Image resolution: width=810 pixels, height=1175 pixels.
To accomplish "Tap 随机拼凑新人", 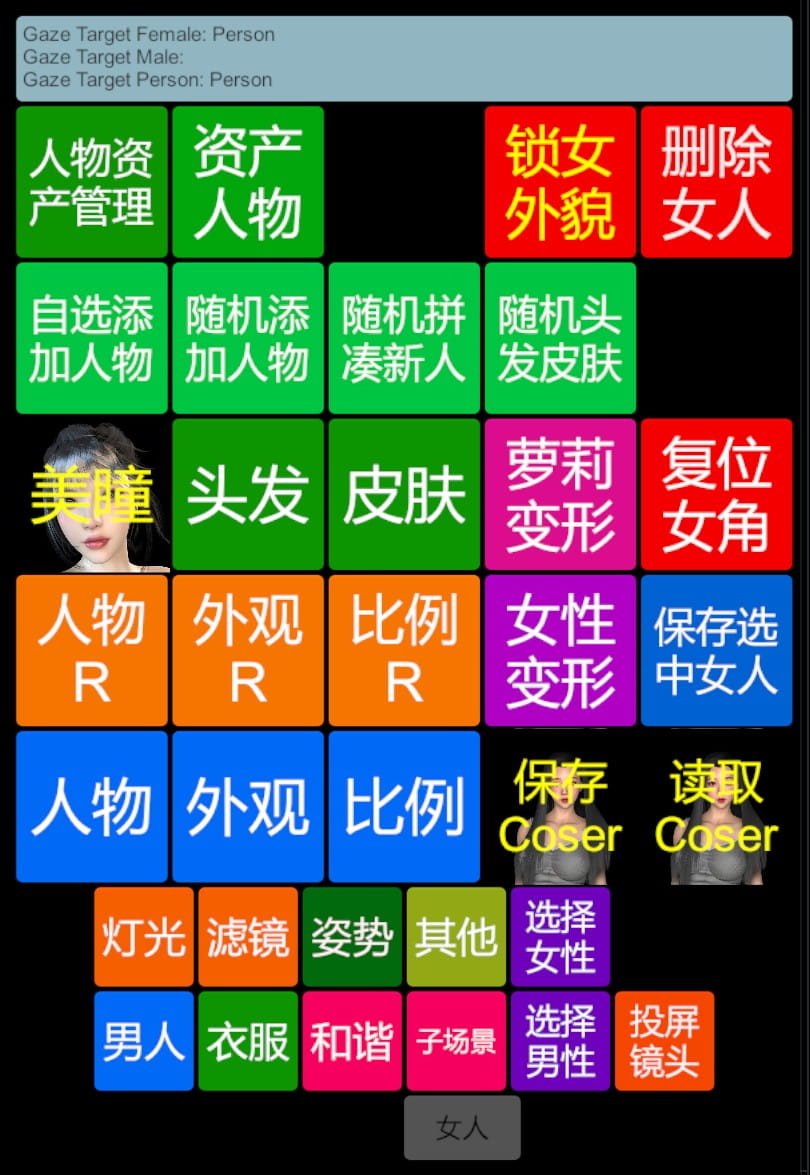I will (404, 338).
